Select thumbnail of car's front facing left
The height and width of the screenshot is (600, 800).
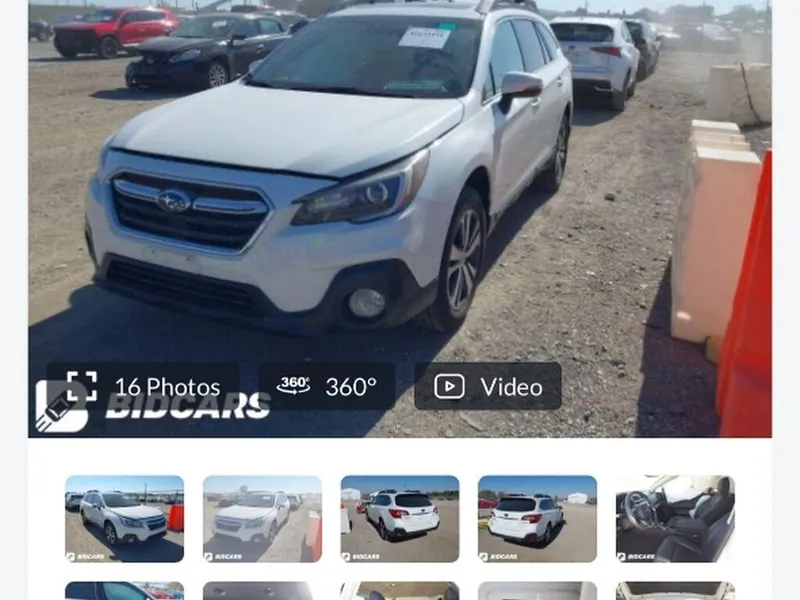[x=262, y=518]
